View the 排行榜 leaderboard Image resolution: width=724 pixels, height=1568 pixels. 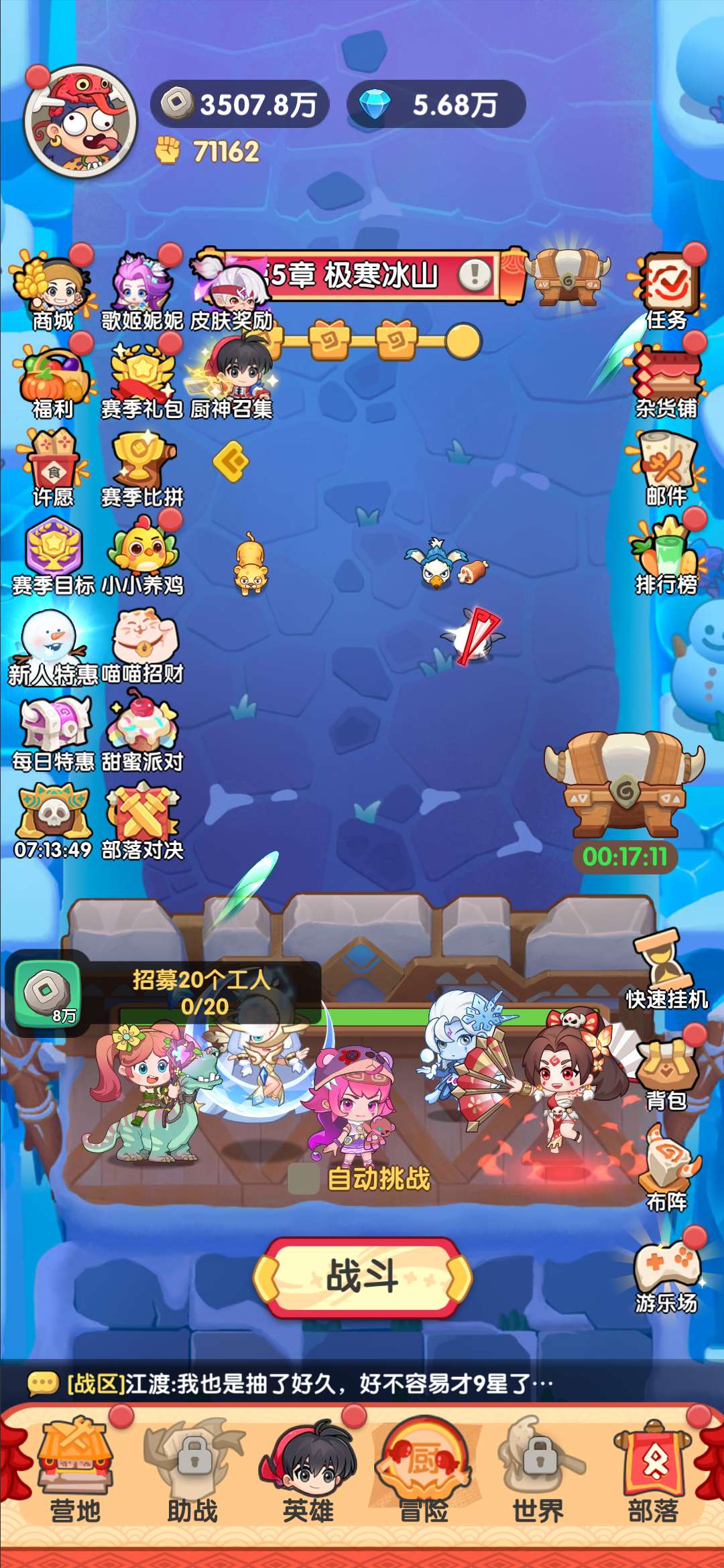(666, 556)
